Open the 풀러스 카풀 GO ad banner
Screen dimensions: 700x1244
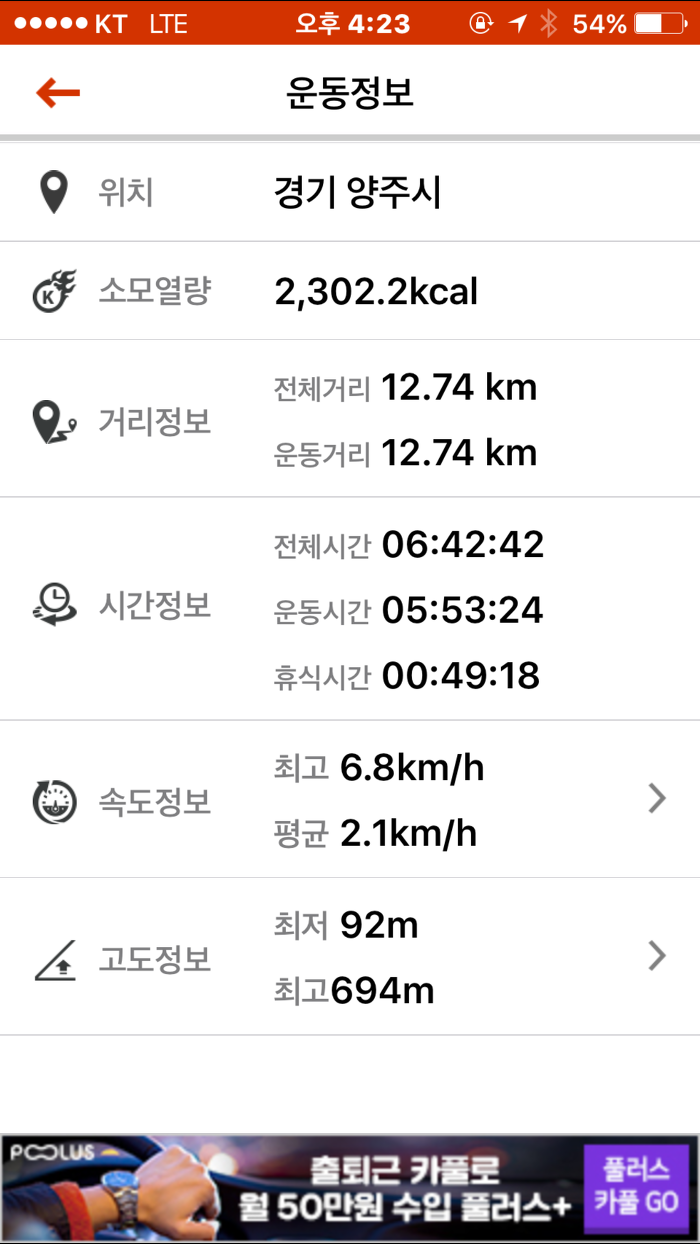(x=350, y=1188)
